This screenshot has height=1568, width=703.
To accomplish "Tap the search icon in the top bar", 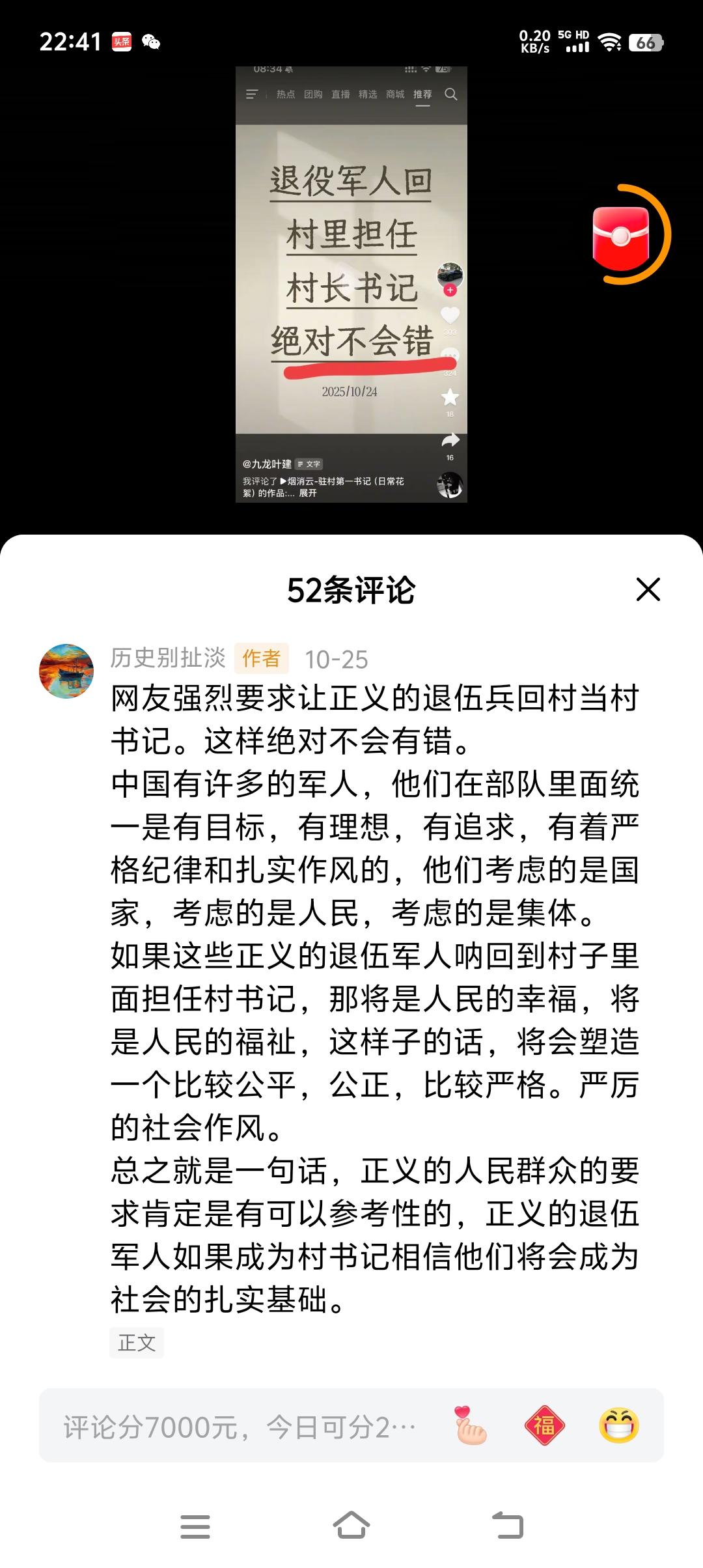I will 450,95.
